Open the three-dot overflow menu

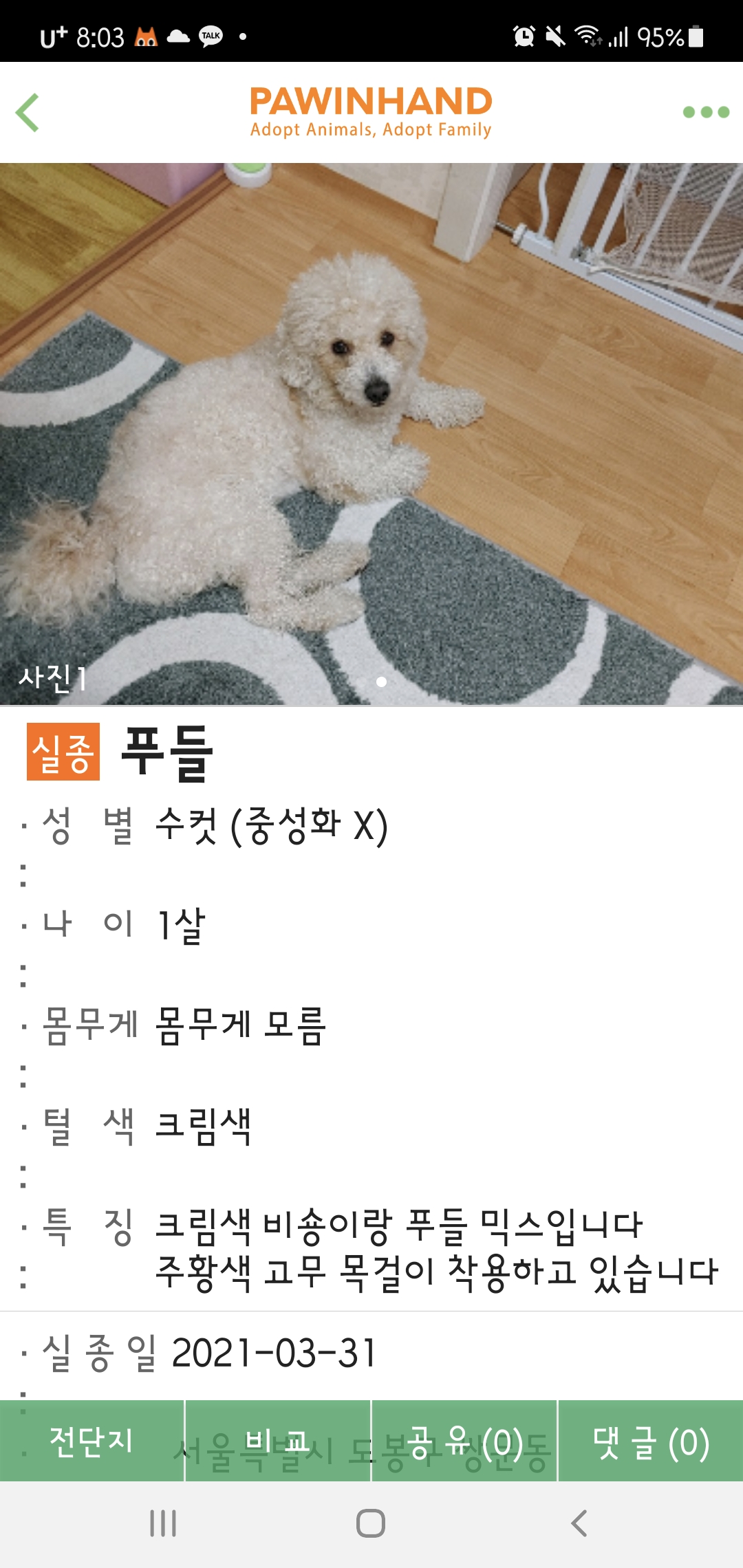(x=706, y=112)
